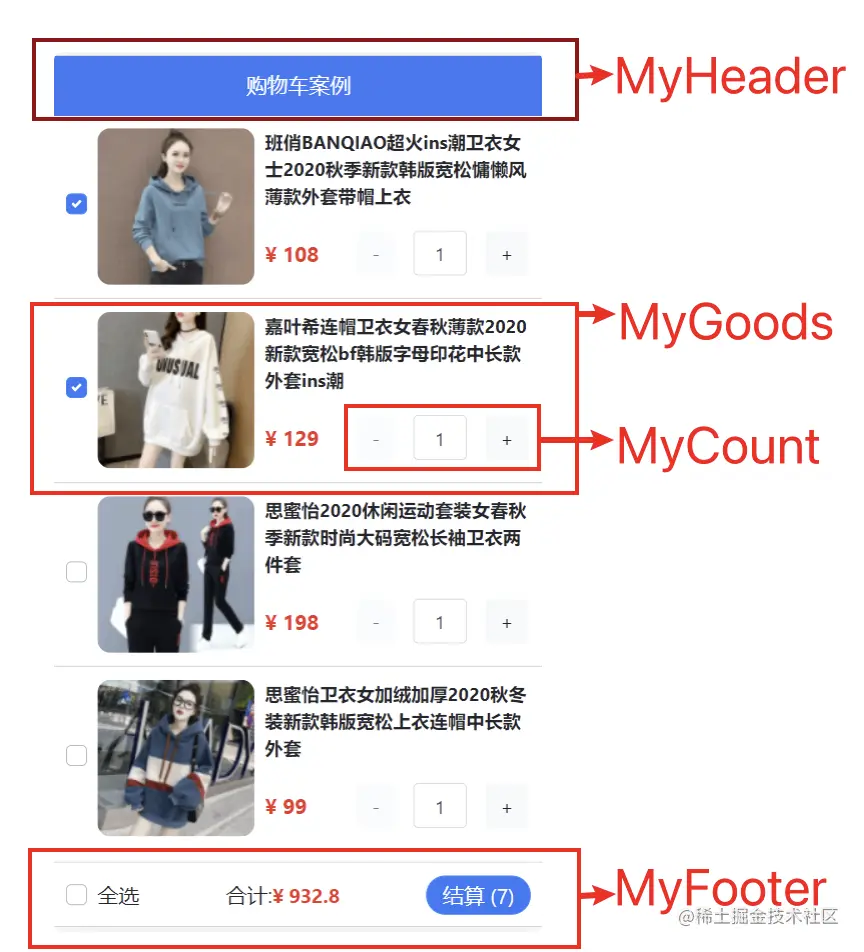Uncheck the 班俏BANQIAO hoodie checkbox

pyautogui.click(x=76, y=204)
